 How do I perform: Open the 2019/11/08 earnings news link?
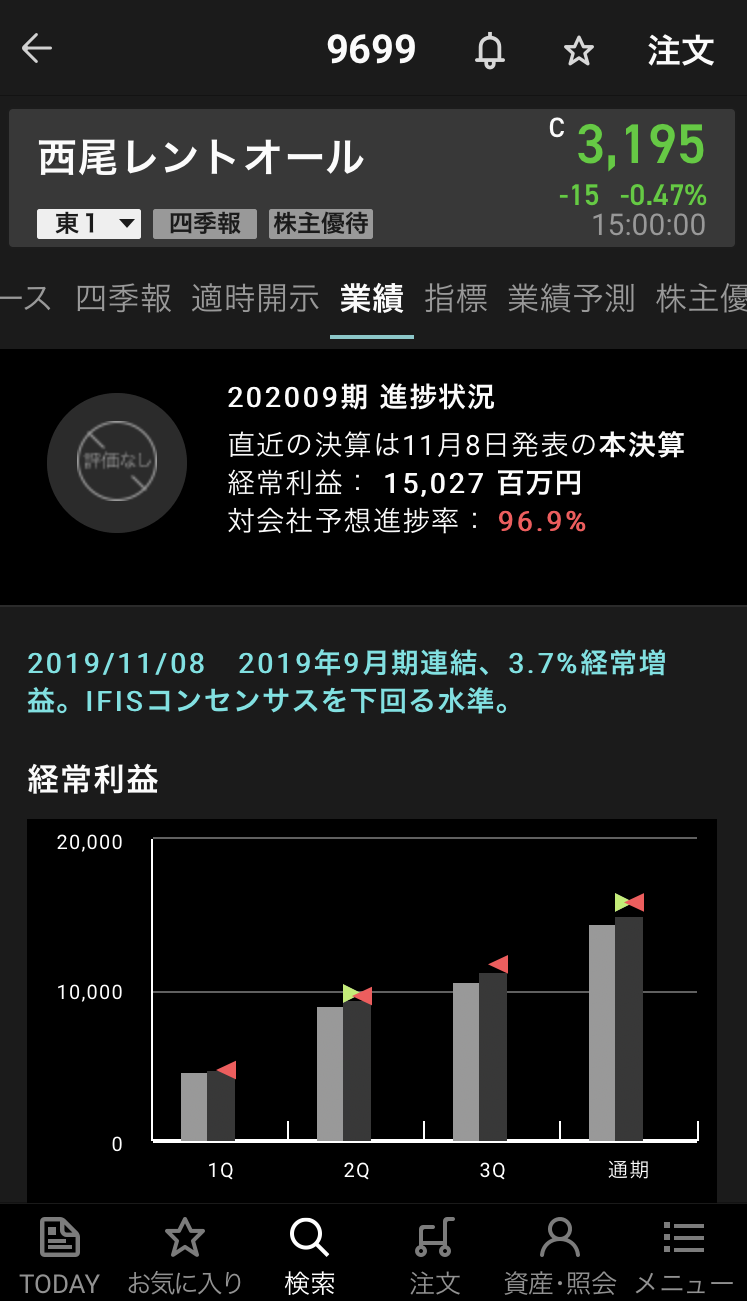pyautogui.click(x=347, y=682)
